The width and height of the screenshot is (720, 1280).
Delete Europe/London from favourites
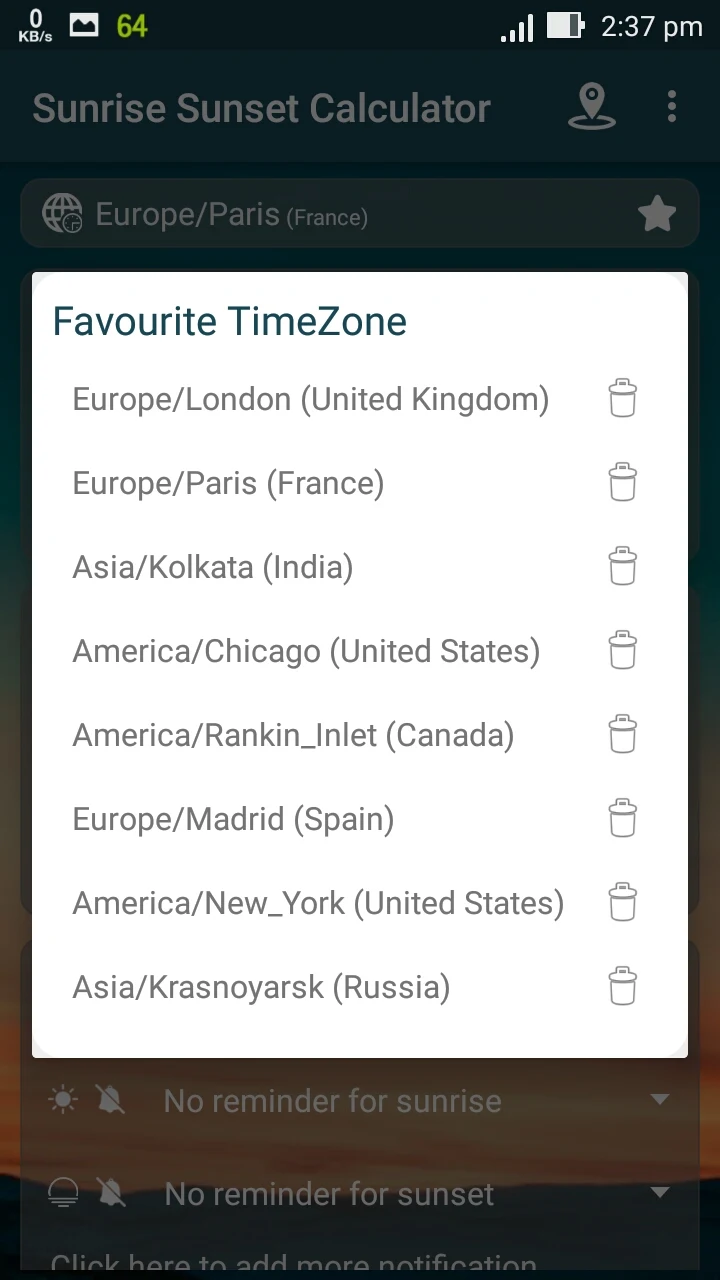pos(623,399)
